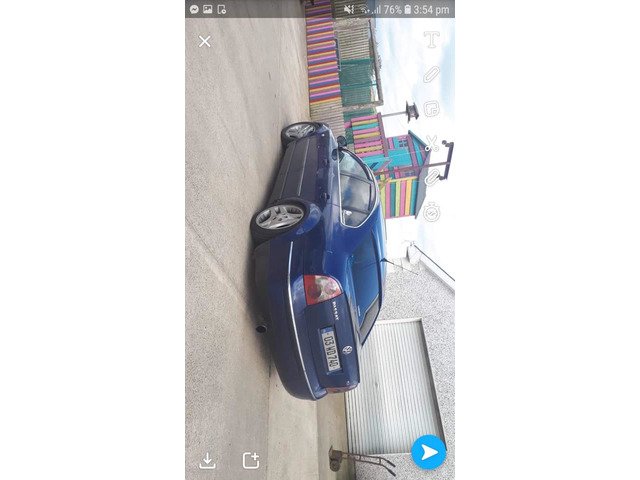
Task: Open the sticker picker
Action: [431, 108]
